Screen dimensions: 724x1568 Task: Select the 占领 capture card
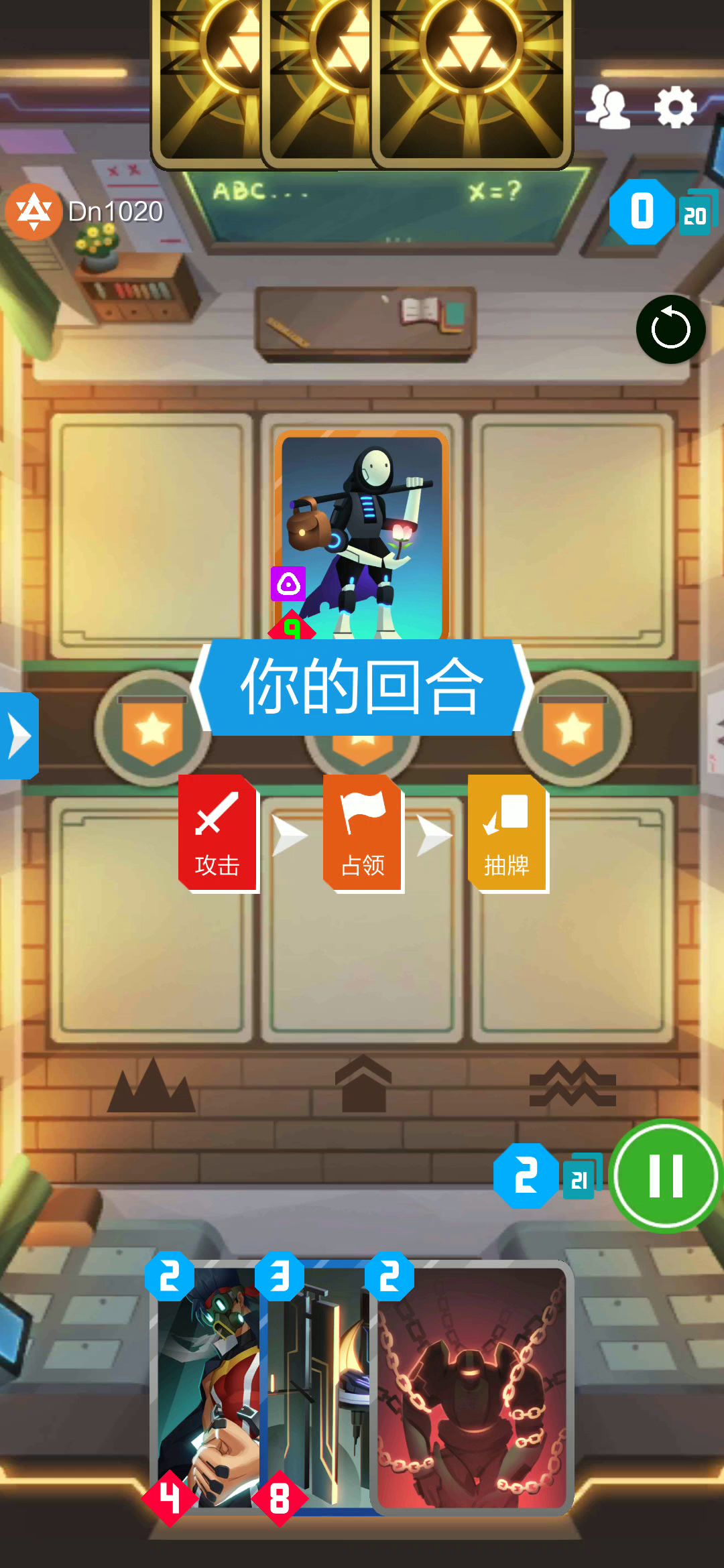(363, 833)
